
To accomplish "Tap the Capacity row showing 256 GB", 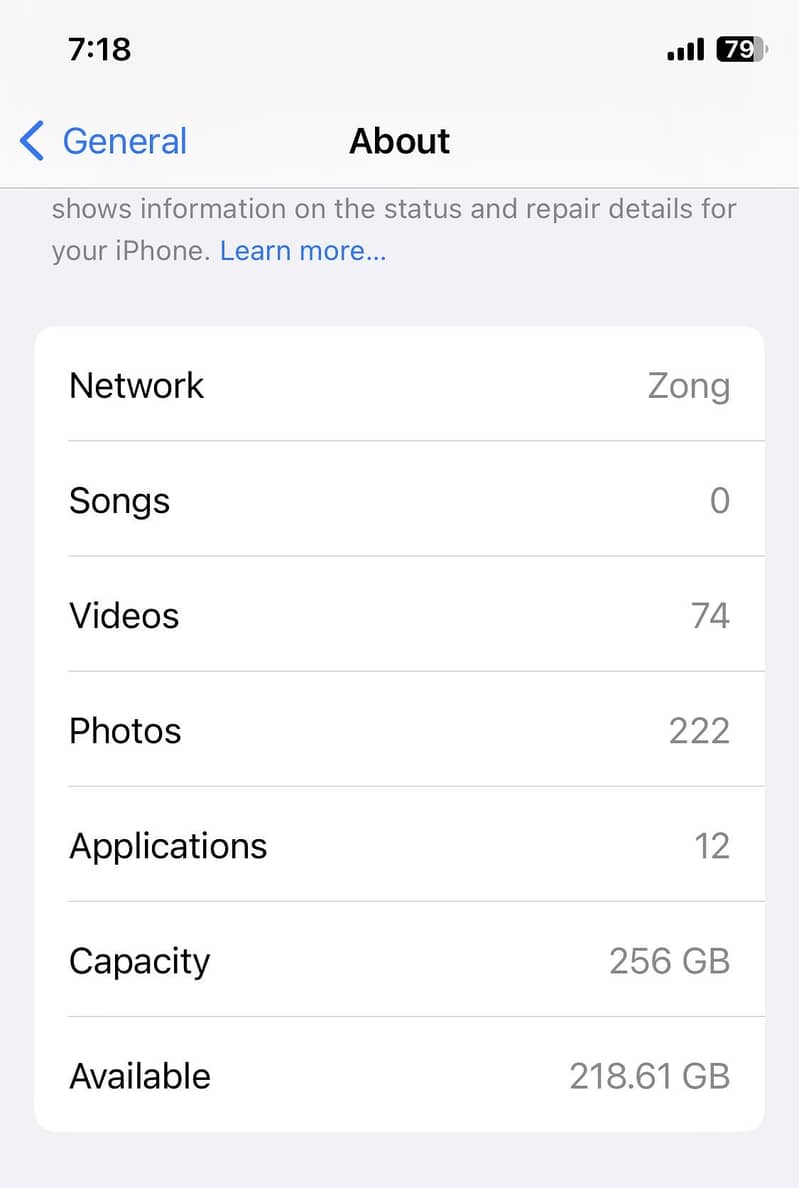I will click(x=400, y=961).
